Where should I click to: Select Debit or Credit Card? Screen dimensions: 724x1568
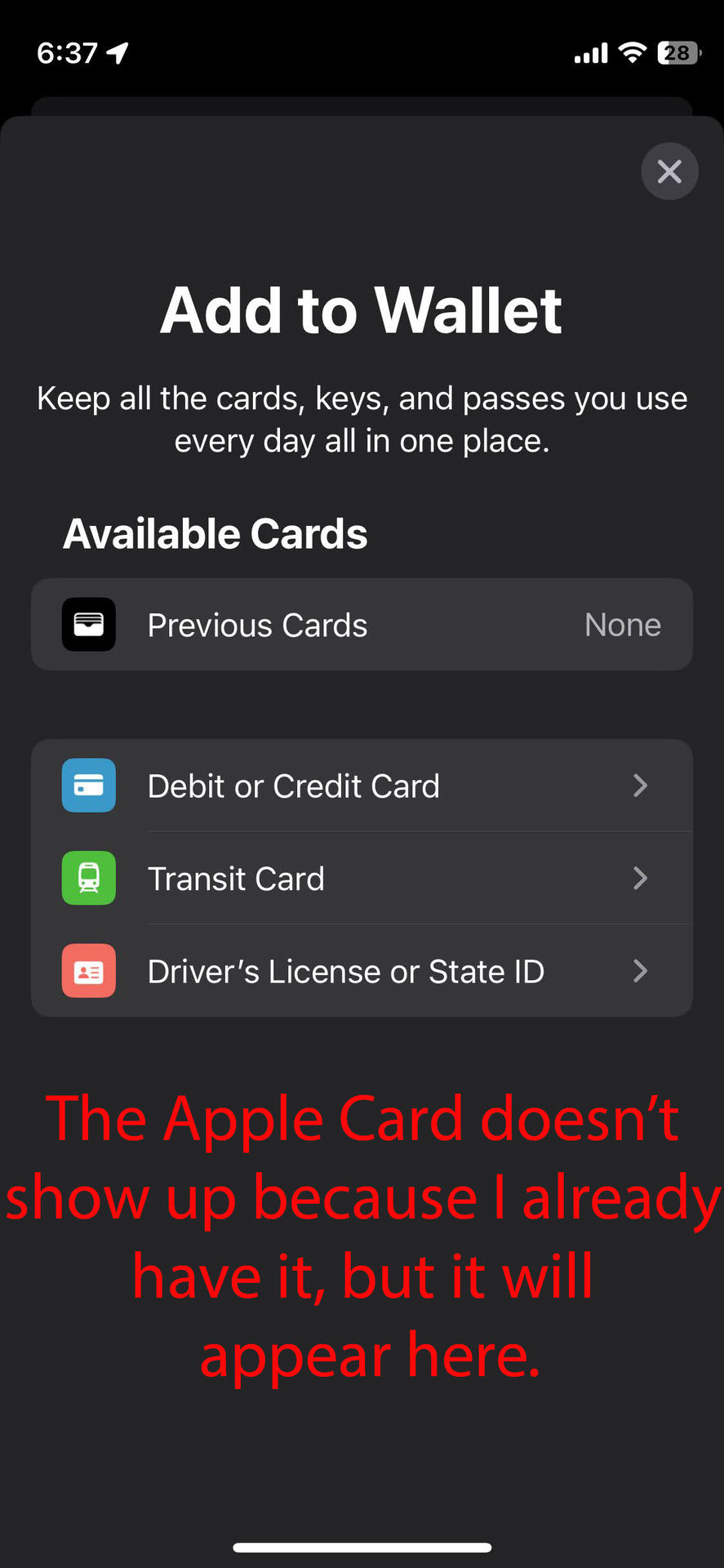pos(362,786)
